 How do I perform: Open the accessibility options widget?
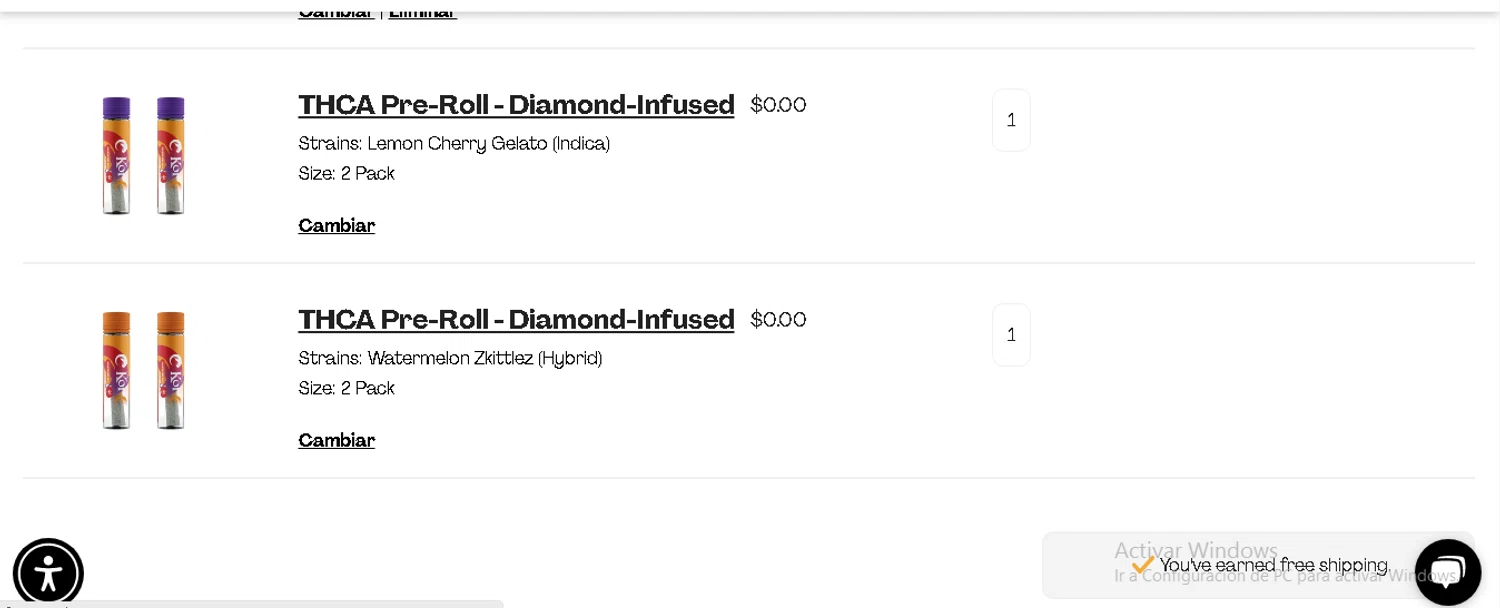(48, 573)
